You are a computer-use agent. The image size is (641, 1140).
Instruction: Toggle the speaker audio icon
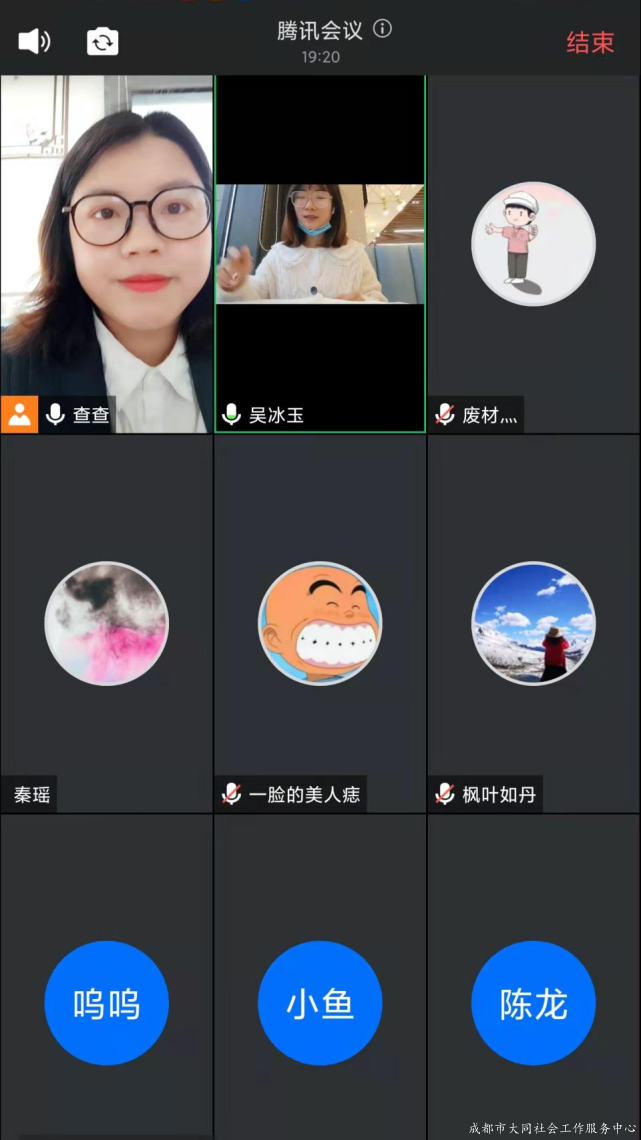click(x=34, y=41)
